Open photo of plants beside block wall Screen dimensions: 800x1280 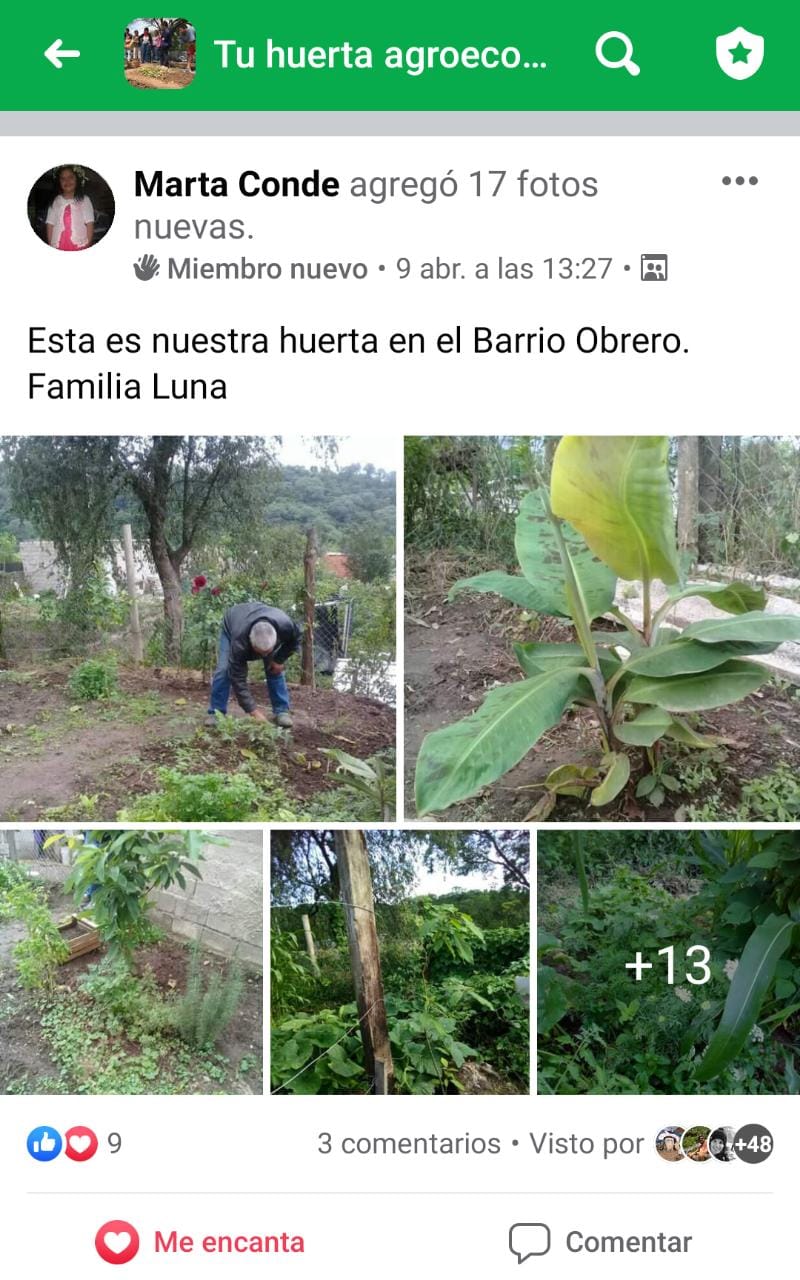coord(131,961)
